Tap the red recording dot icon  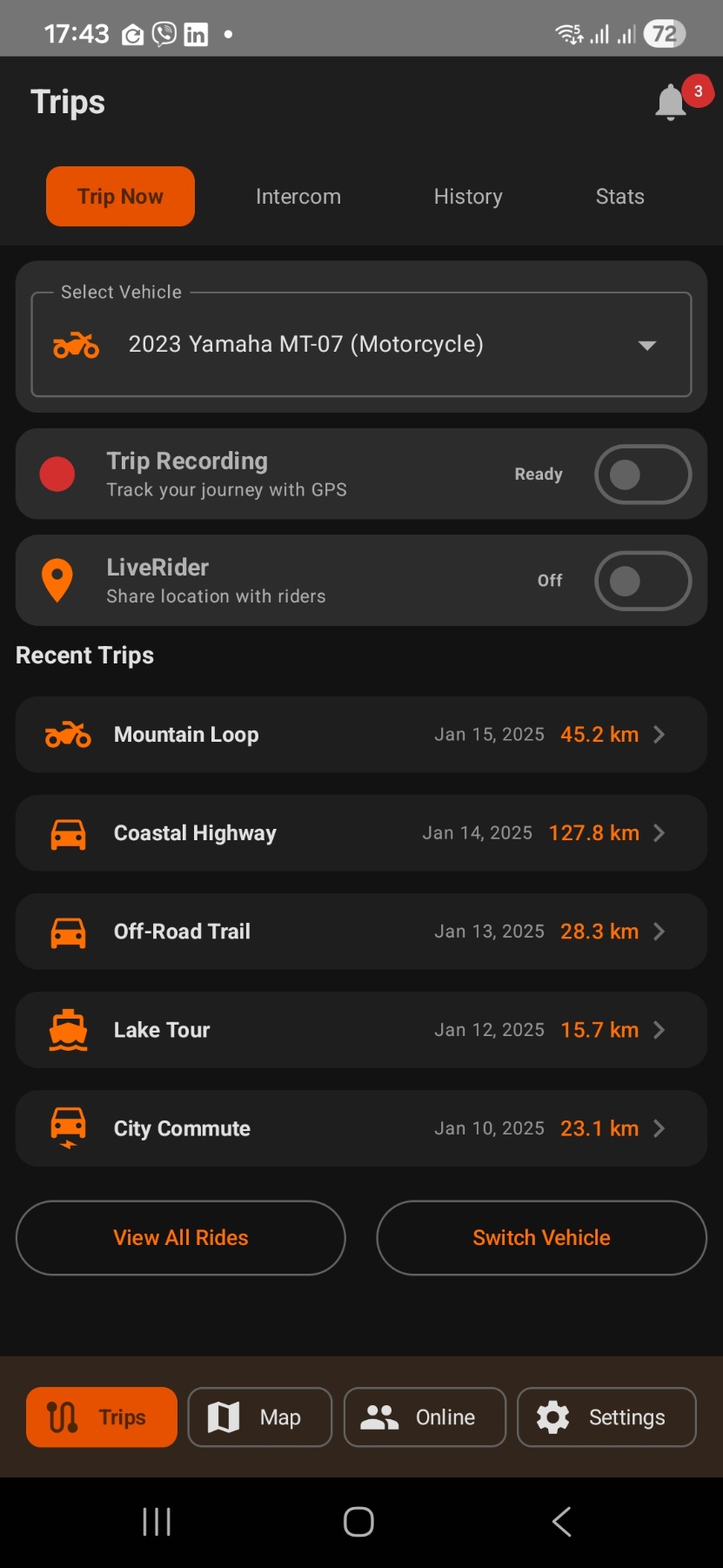57,474
